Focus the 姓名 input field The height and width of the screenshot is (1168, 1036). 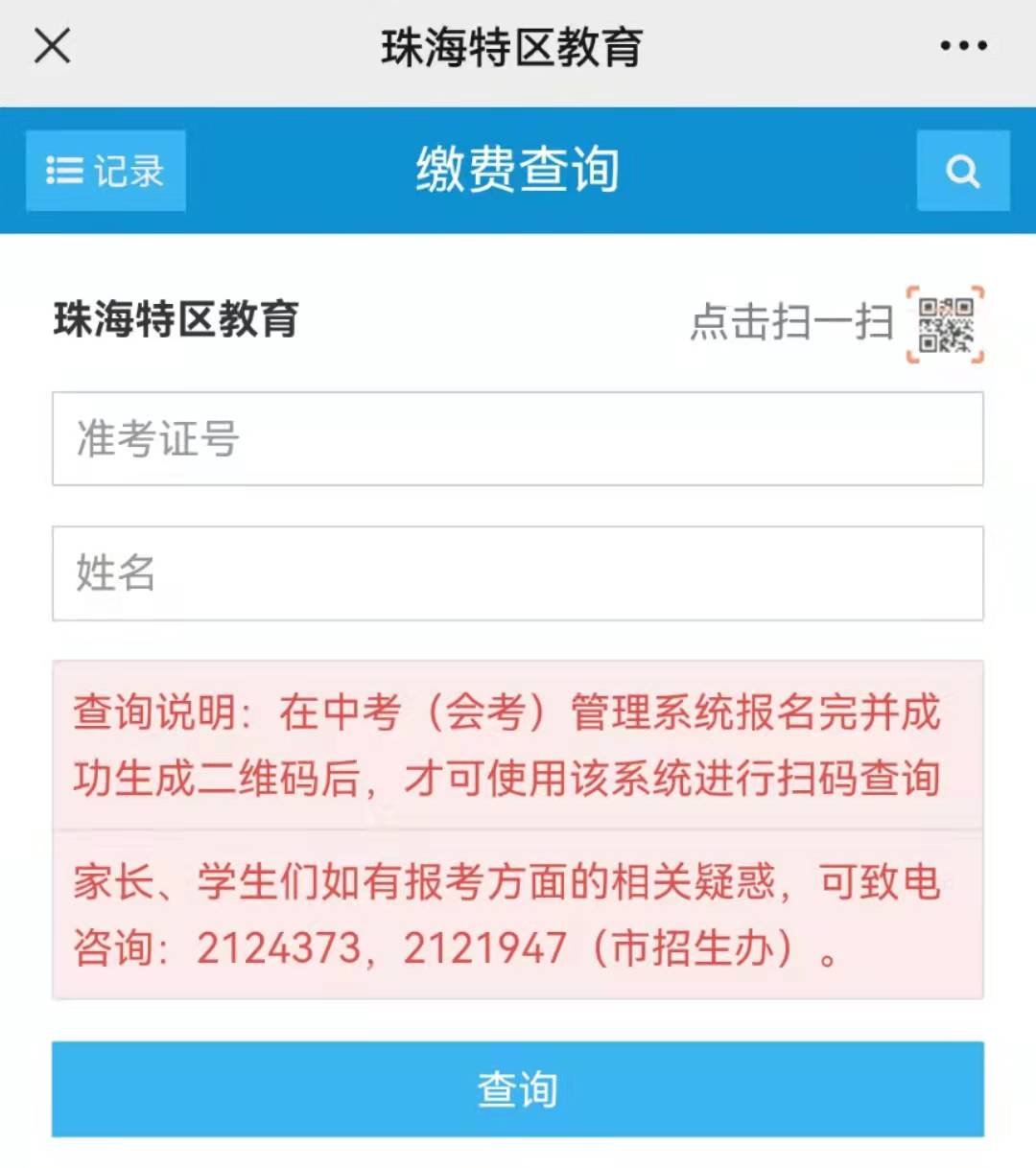518,572
